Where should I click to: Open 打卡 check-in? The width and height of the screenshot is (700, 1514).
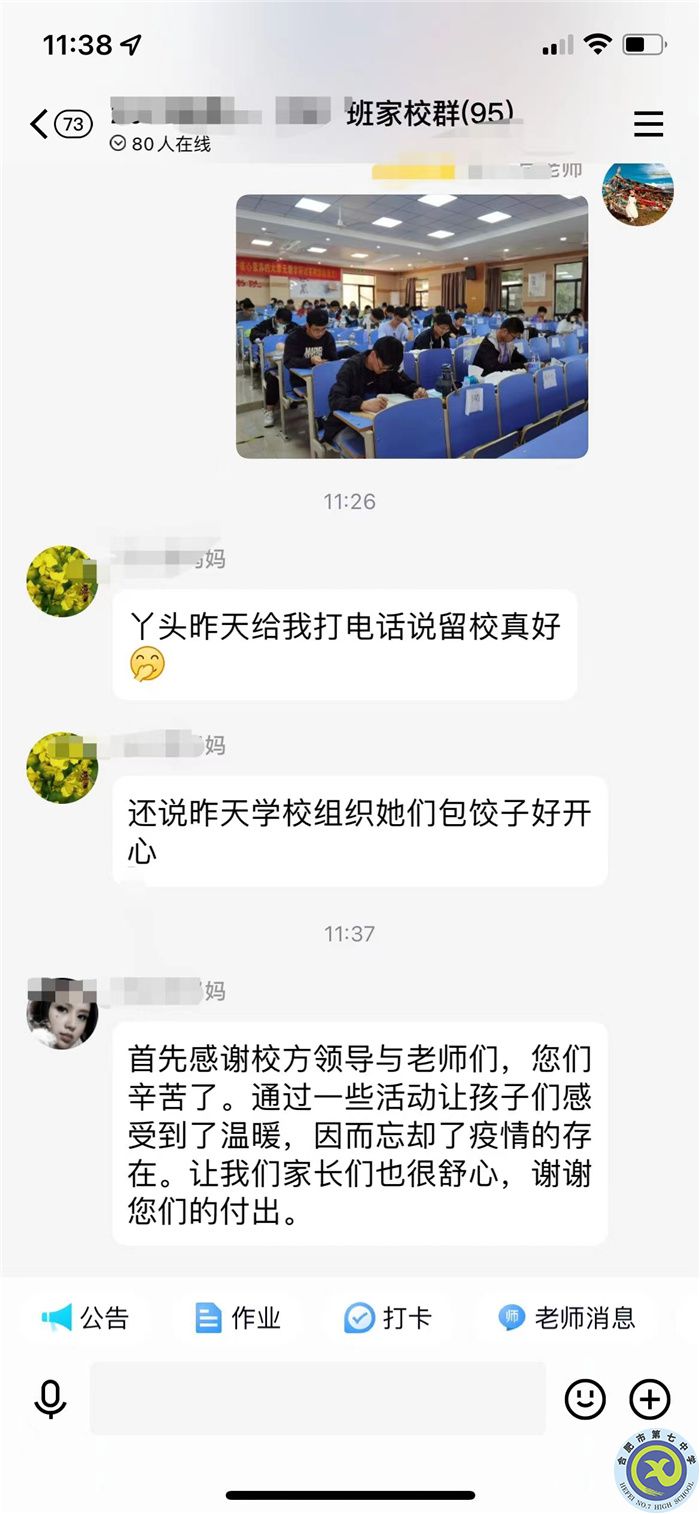[388, 1318]
